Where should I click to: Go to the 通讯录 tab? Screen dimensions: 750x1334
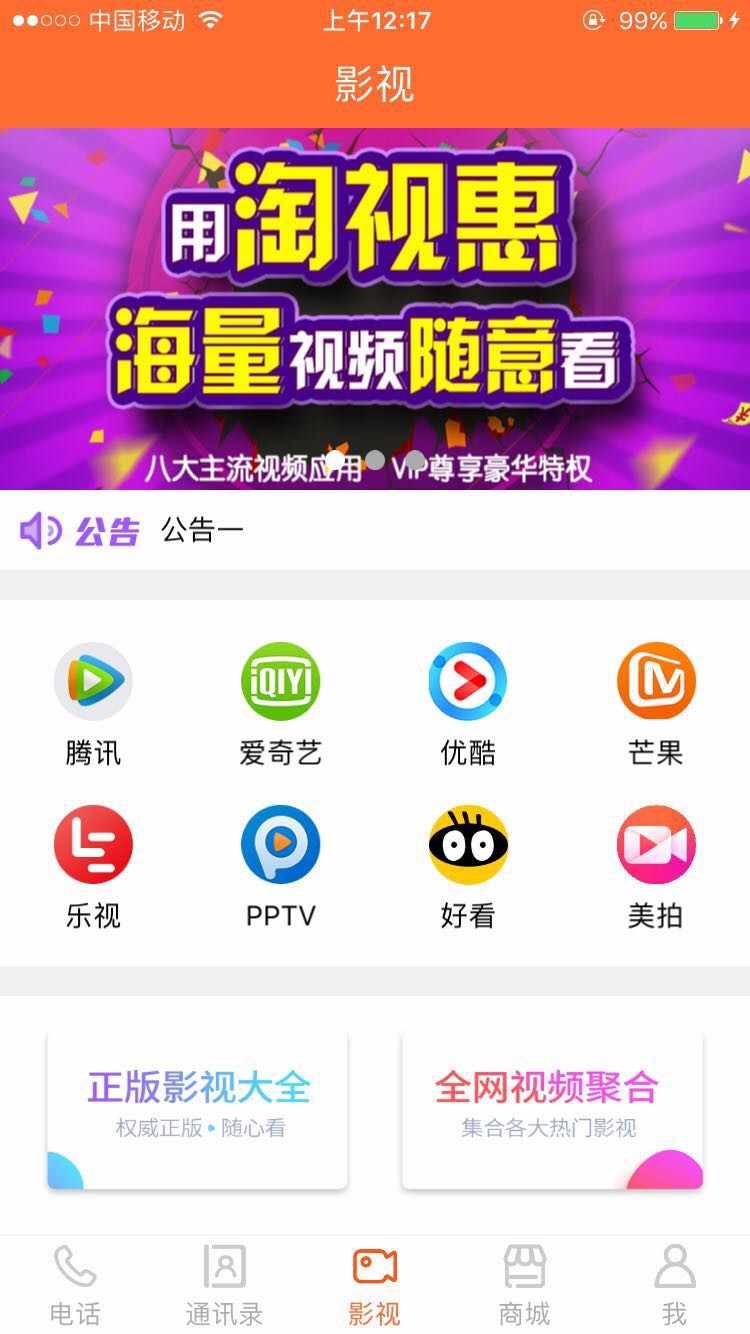[224, 1285]
